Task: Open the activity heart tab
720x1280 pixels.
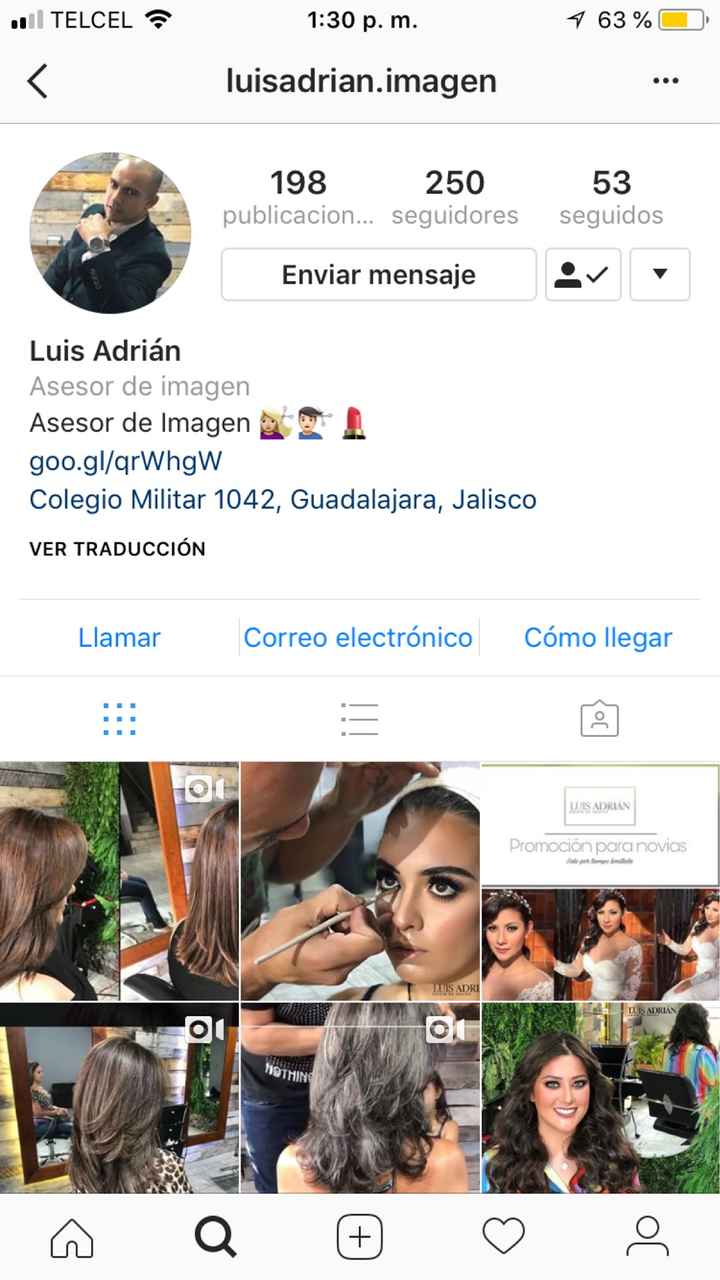Action: click(x=503, y=1238)
